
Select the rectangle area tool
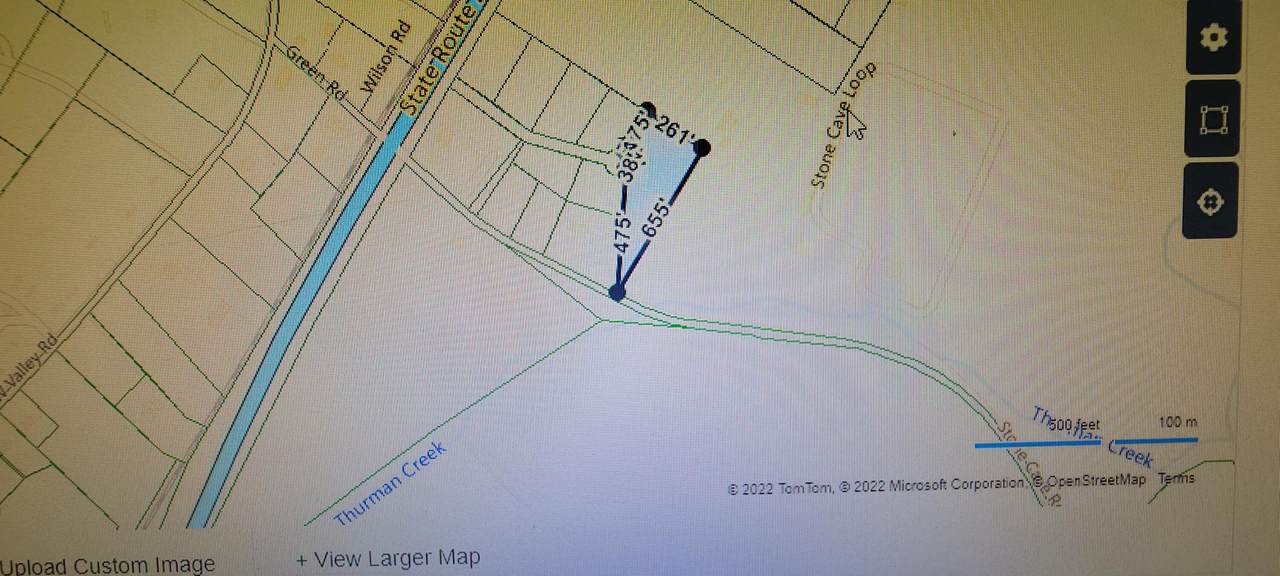(x=1214, y=119)
